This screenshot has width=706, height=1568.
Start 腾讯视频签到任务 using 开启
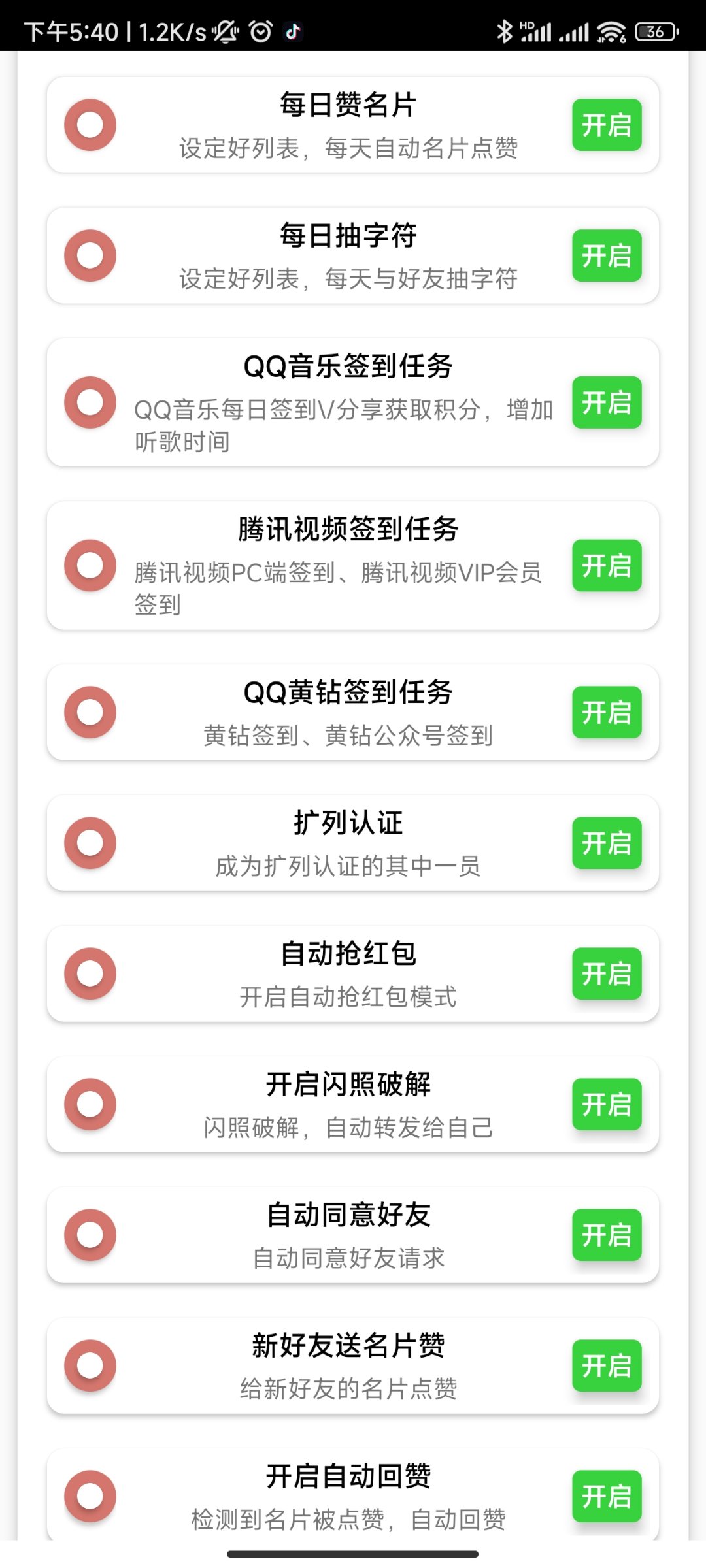(x=607, y=566)
